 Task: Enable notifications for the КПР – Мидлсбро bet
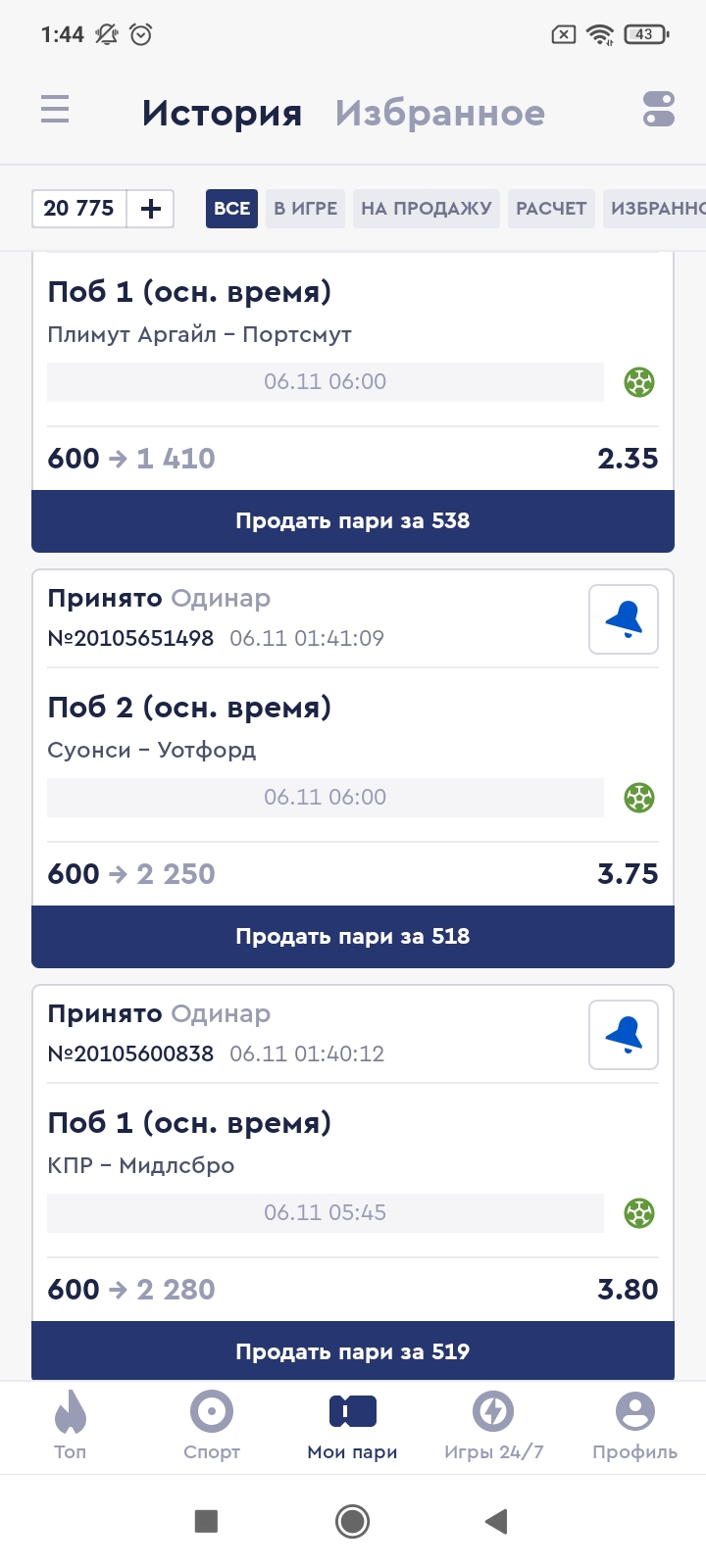pos(624,1035)
